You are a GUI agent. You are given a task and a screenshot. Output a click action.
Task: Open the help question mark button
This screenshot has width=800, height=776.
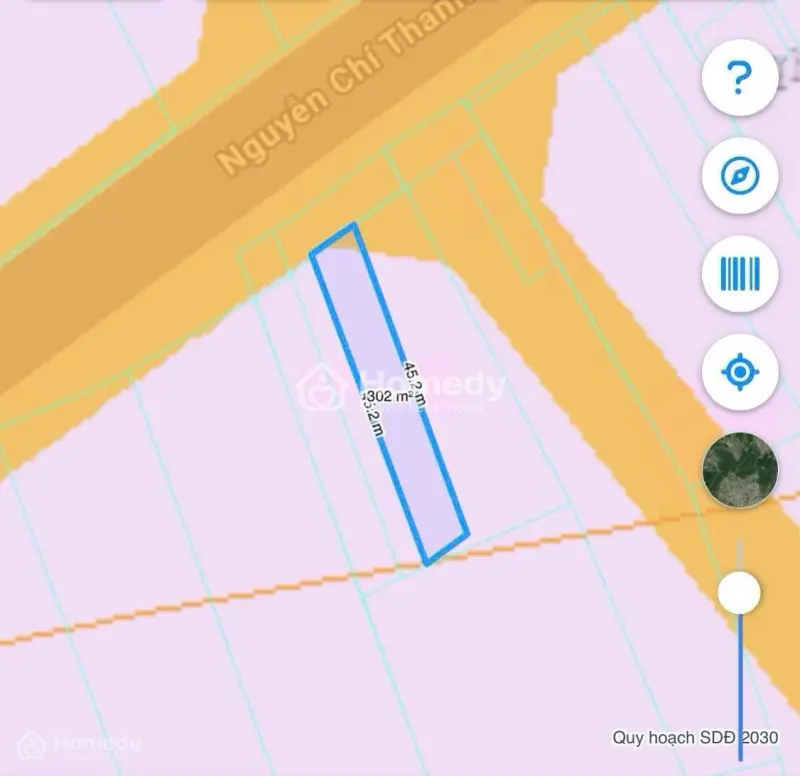tap(739, 76)
